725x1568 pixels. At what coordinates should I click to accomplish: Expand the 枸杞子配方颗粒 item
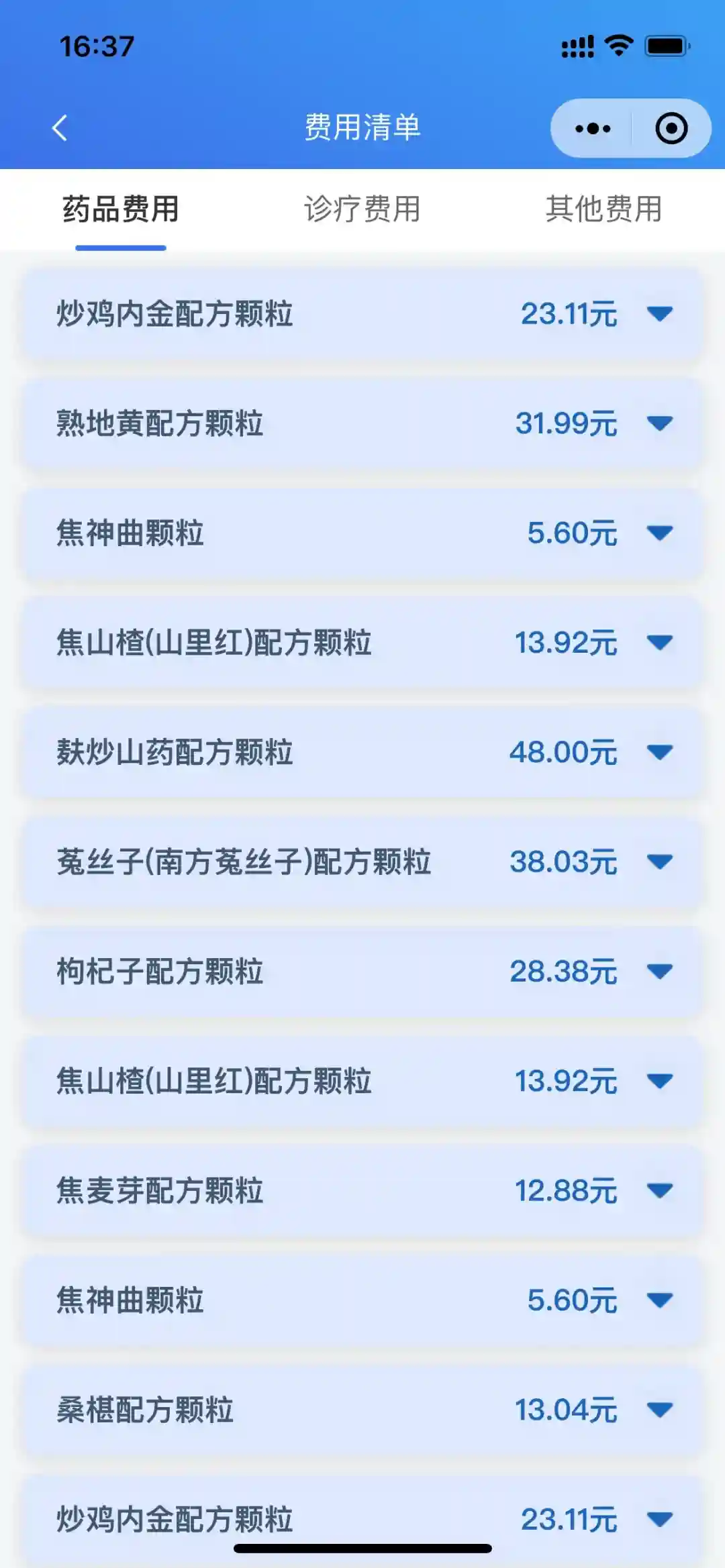[x=659, y=971]
